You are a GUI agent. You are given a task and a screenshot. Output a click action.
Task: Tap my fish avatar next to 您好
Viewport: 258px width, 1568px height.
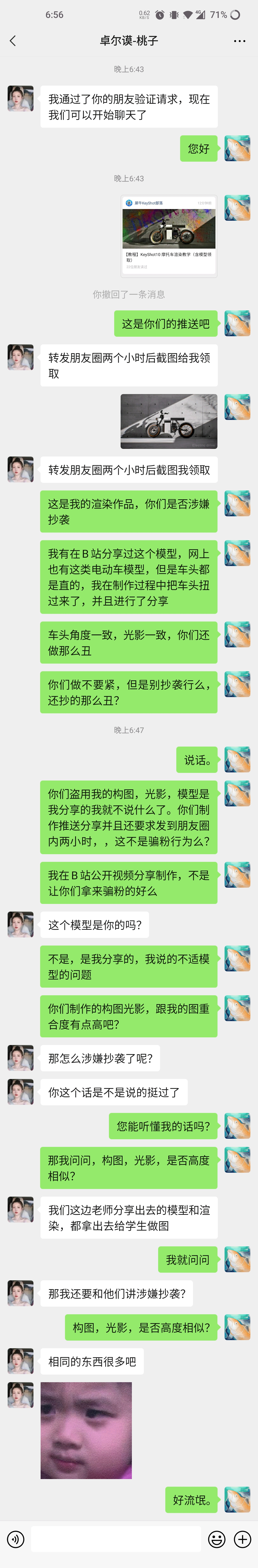[x=237, y=148]
